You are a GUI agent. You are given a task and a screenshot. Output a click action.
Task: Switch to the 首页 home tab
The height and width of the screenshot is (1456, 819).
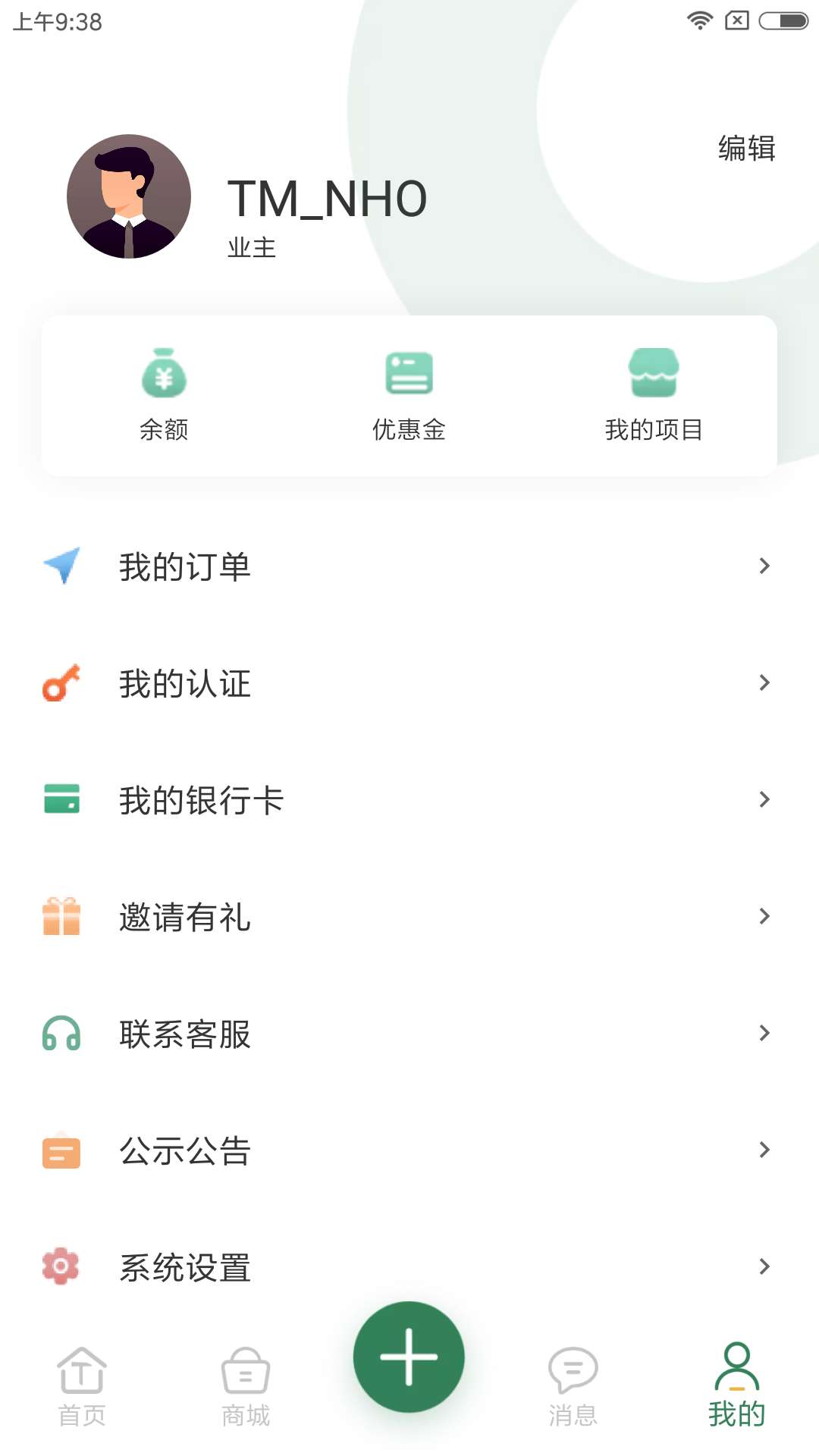click(x=82, y=1386)
